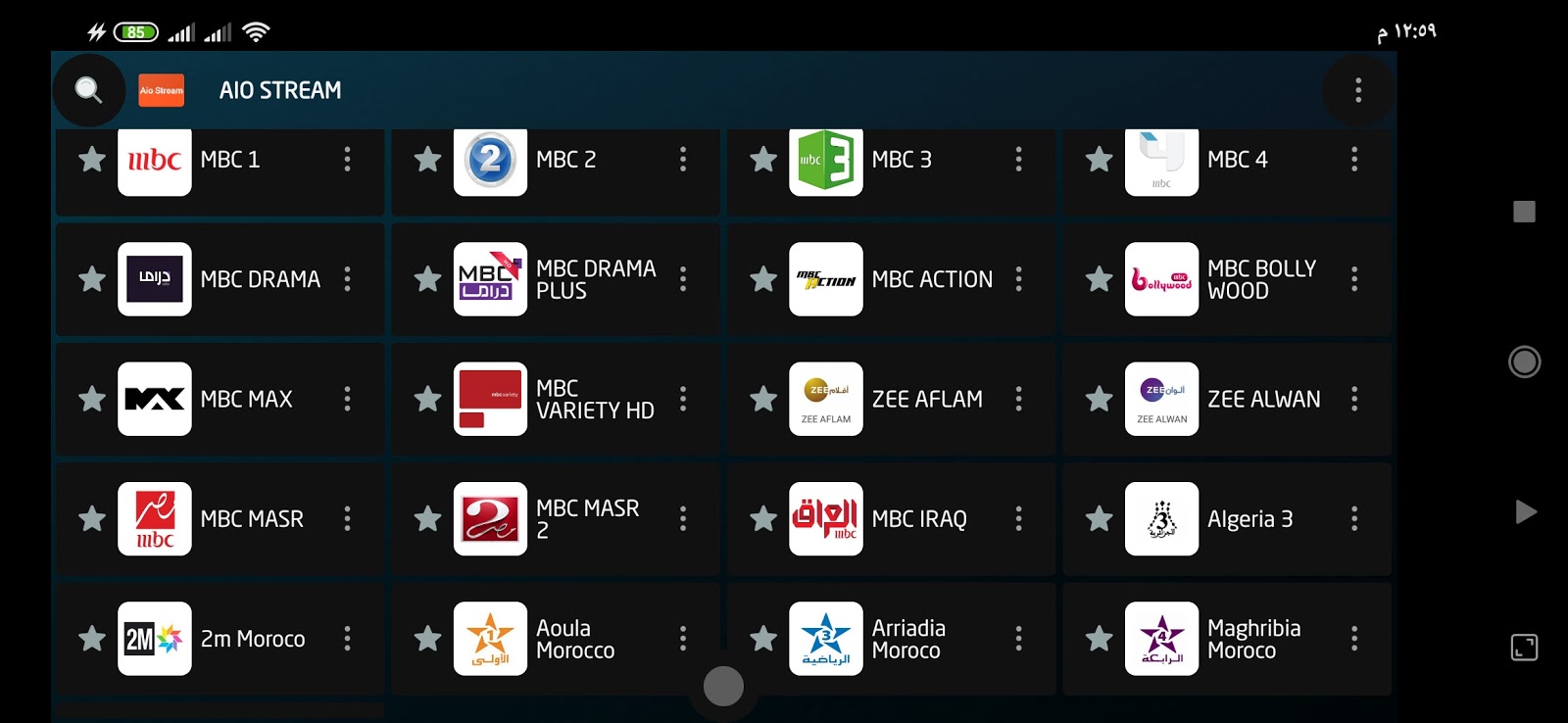The image size is (1568, 723).
Task: Open the ZEE ALWAN channel
Action: pyautogui.click(x=1263, y=400)
